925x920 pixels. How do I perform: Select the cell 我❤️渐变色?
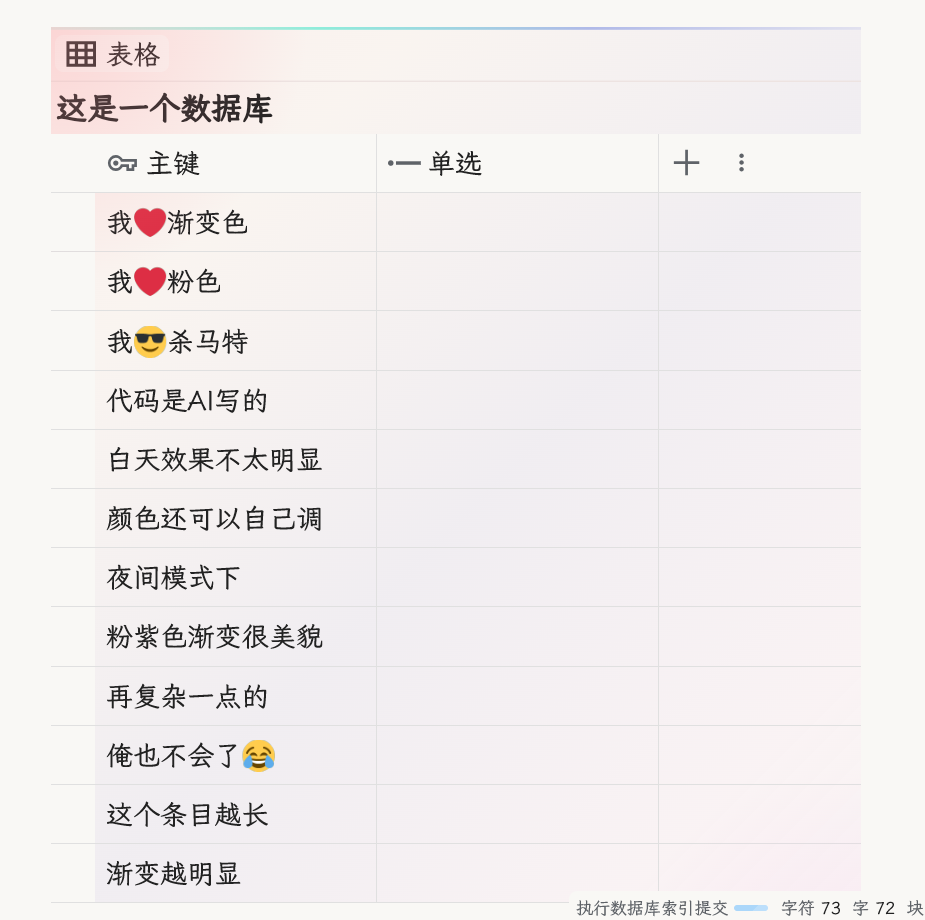pos(178,223)
